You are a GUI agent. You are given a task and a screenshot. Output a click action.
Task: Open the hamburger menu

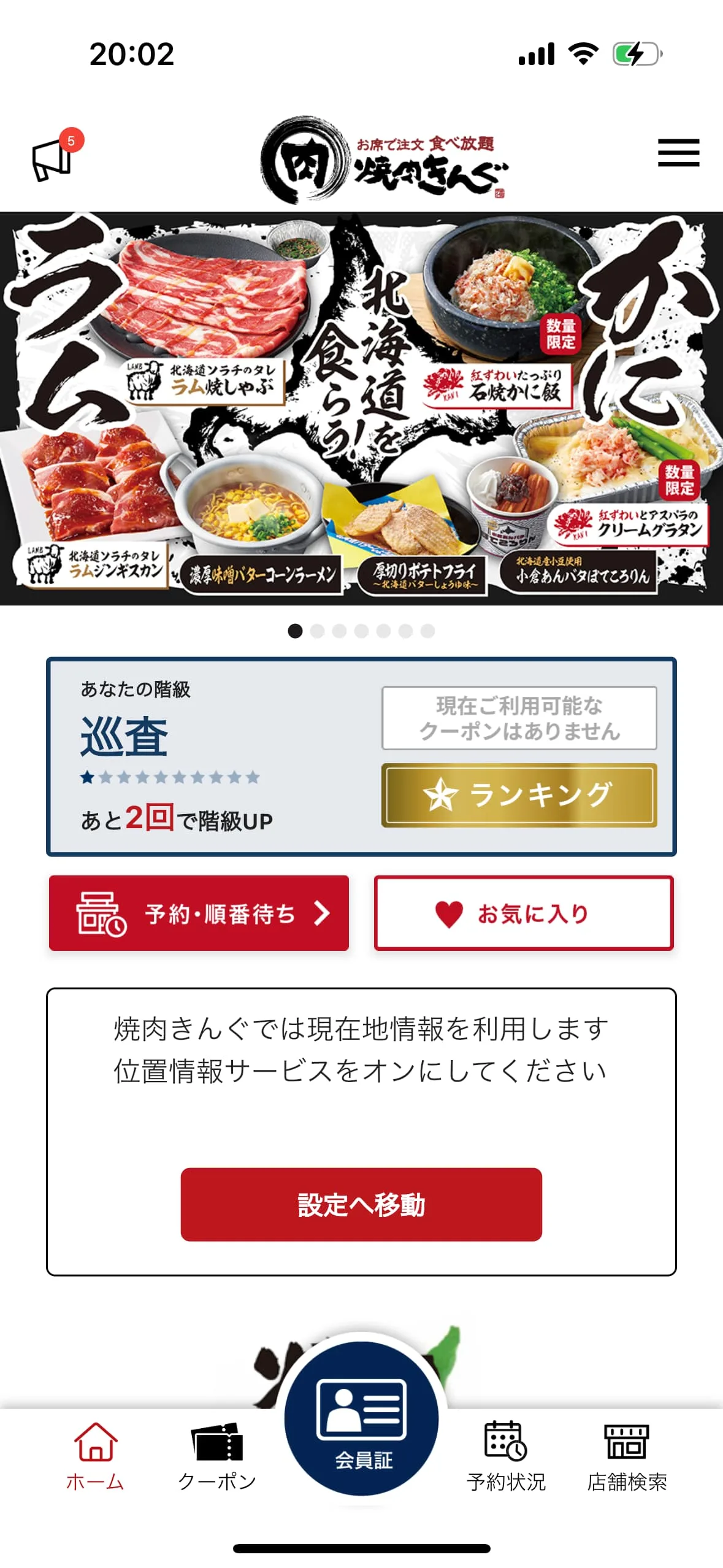click(x=678, y=153)
